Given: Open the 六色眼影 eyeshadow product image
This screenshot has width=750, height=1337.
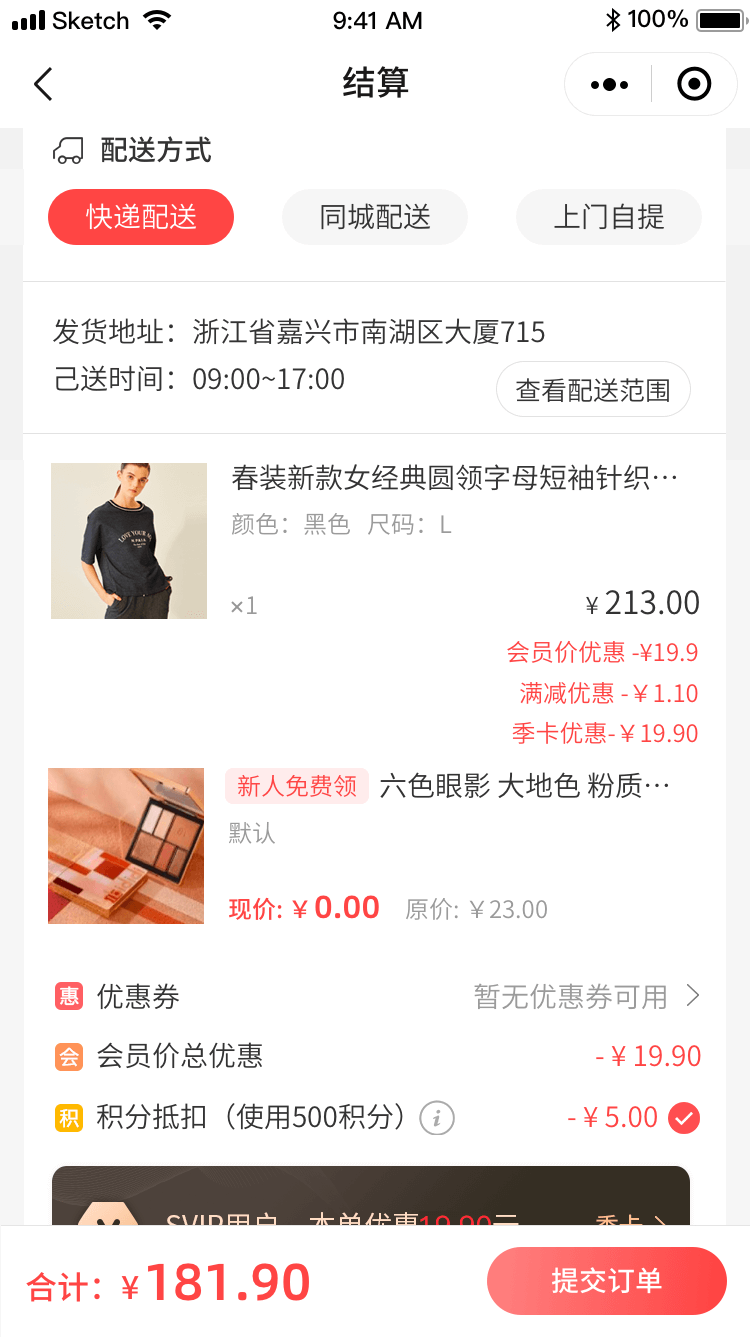Looking at the screenshot, I should 126,846.
